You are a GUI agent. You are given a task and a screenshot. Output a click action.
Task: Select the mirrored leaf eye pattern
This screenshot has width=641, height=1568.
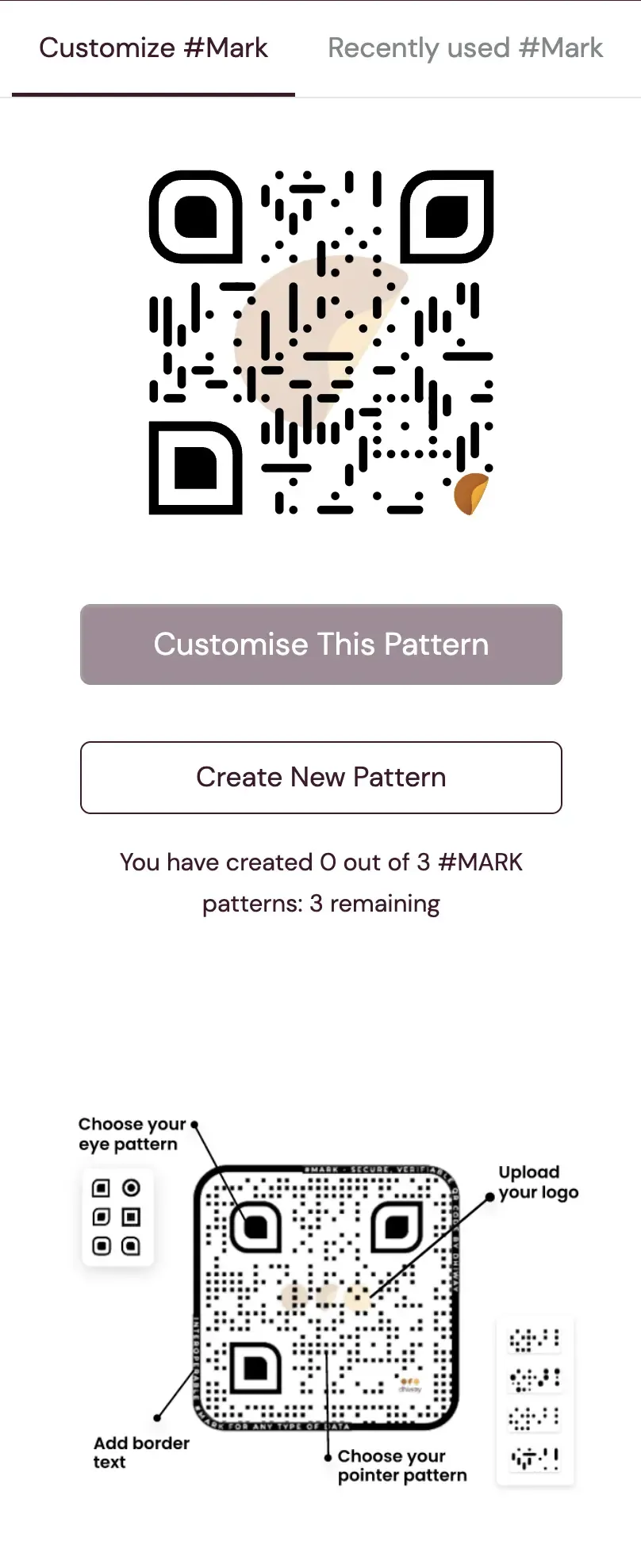point(132,1246)
